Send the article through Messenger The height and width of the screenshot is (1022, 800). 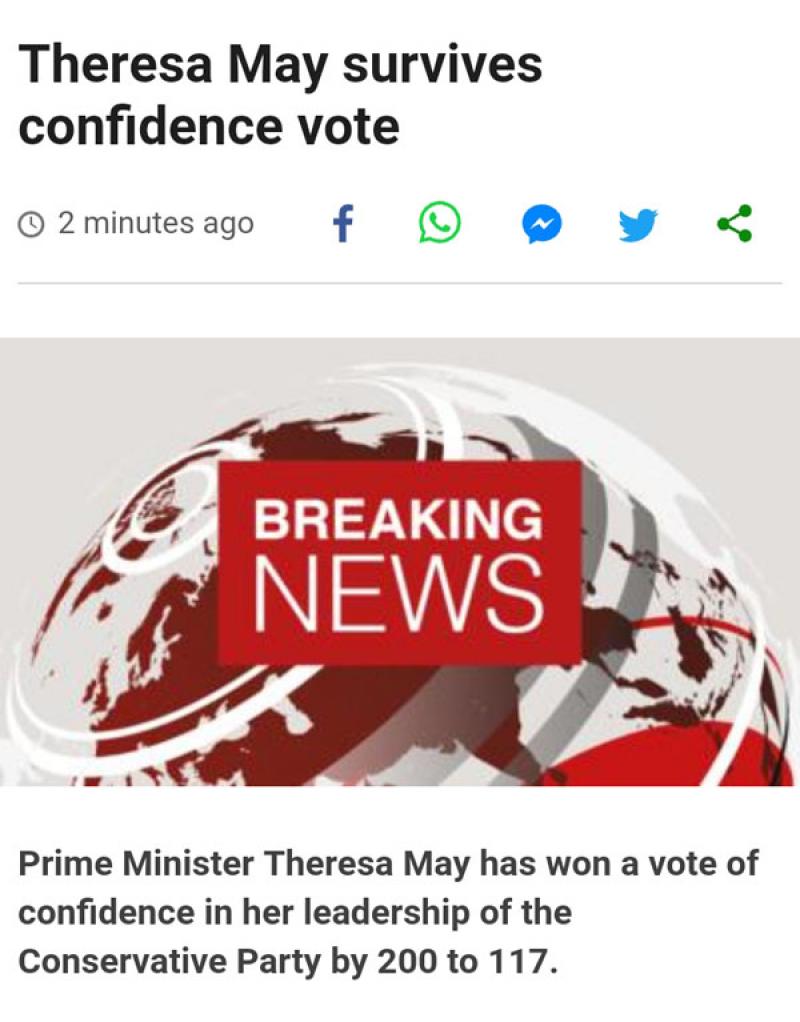coord(541,224)
